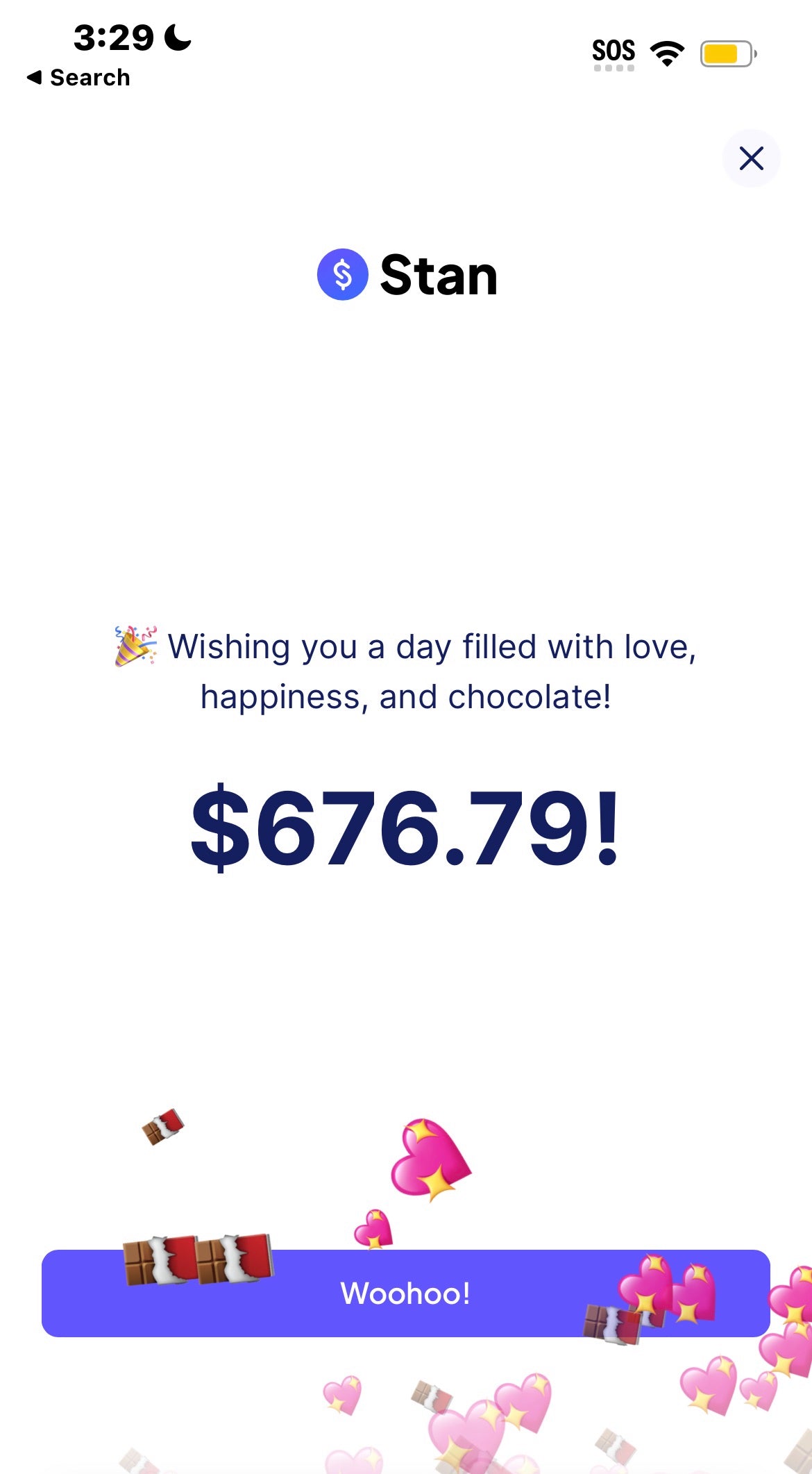Return to Search via the back arrow
This screenshot has height=1474, width=812.
78,77
